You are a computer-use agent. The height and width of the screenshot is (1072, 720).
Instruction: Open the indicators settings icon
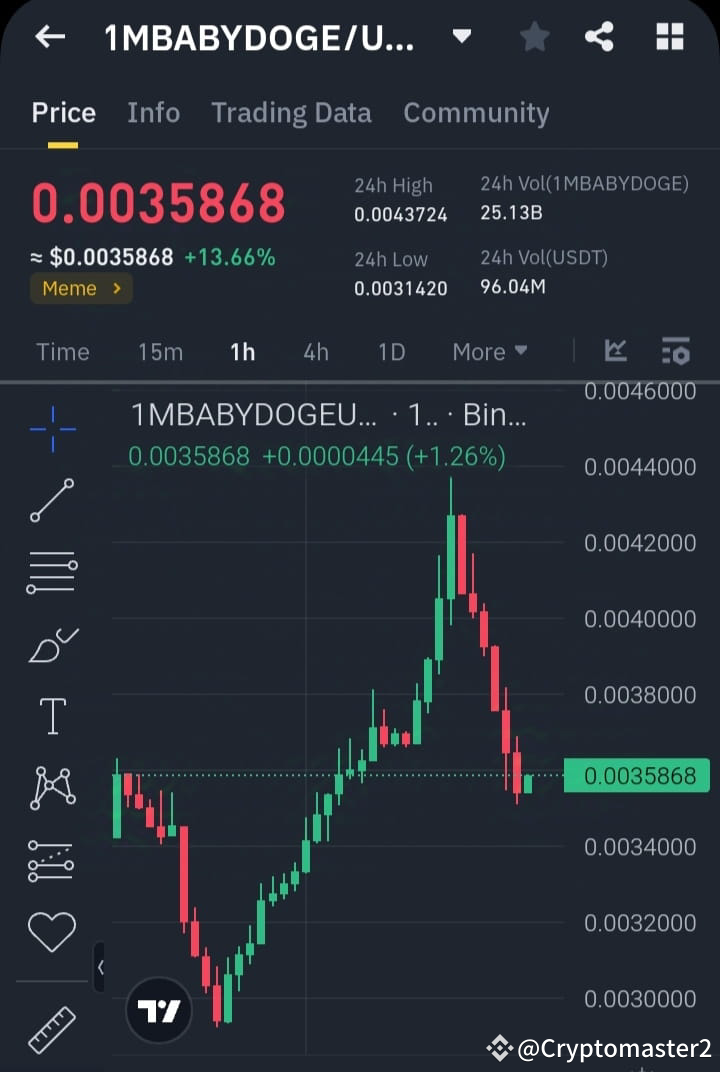pos(675,351)
